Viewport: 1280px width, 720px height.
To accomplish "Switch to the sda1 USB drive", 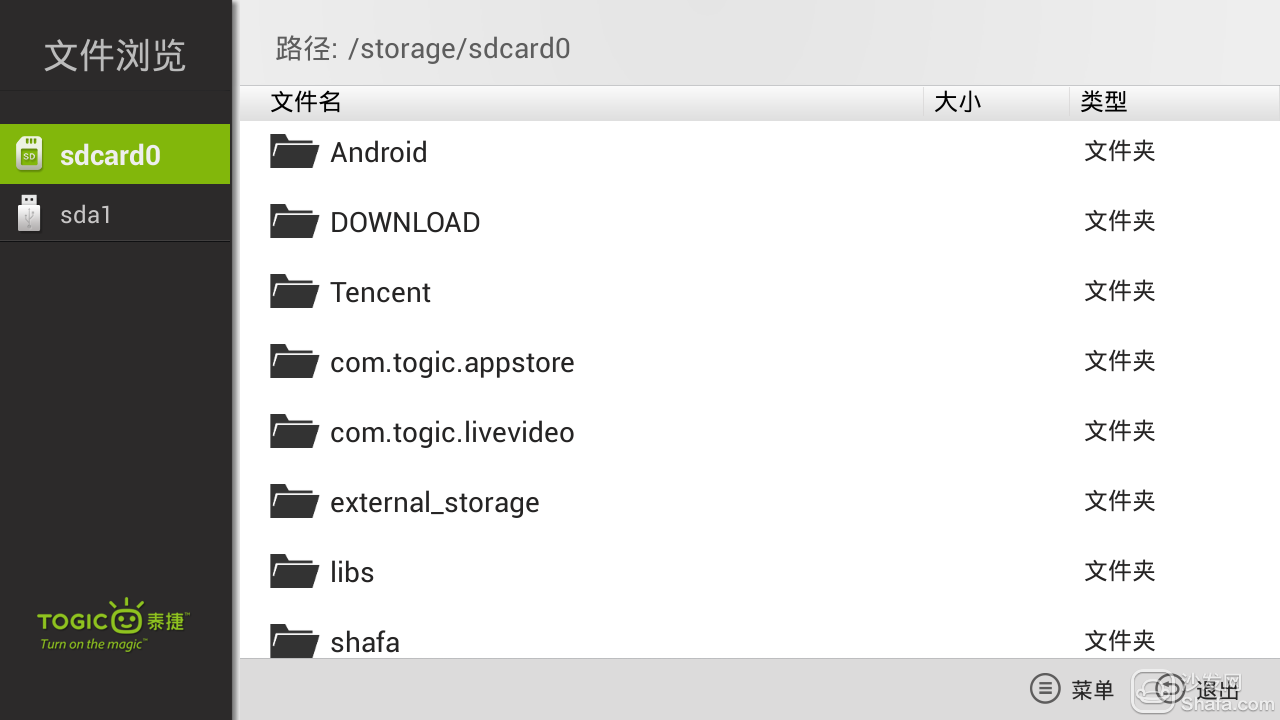I will click(x=85, y=214).
